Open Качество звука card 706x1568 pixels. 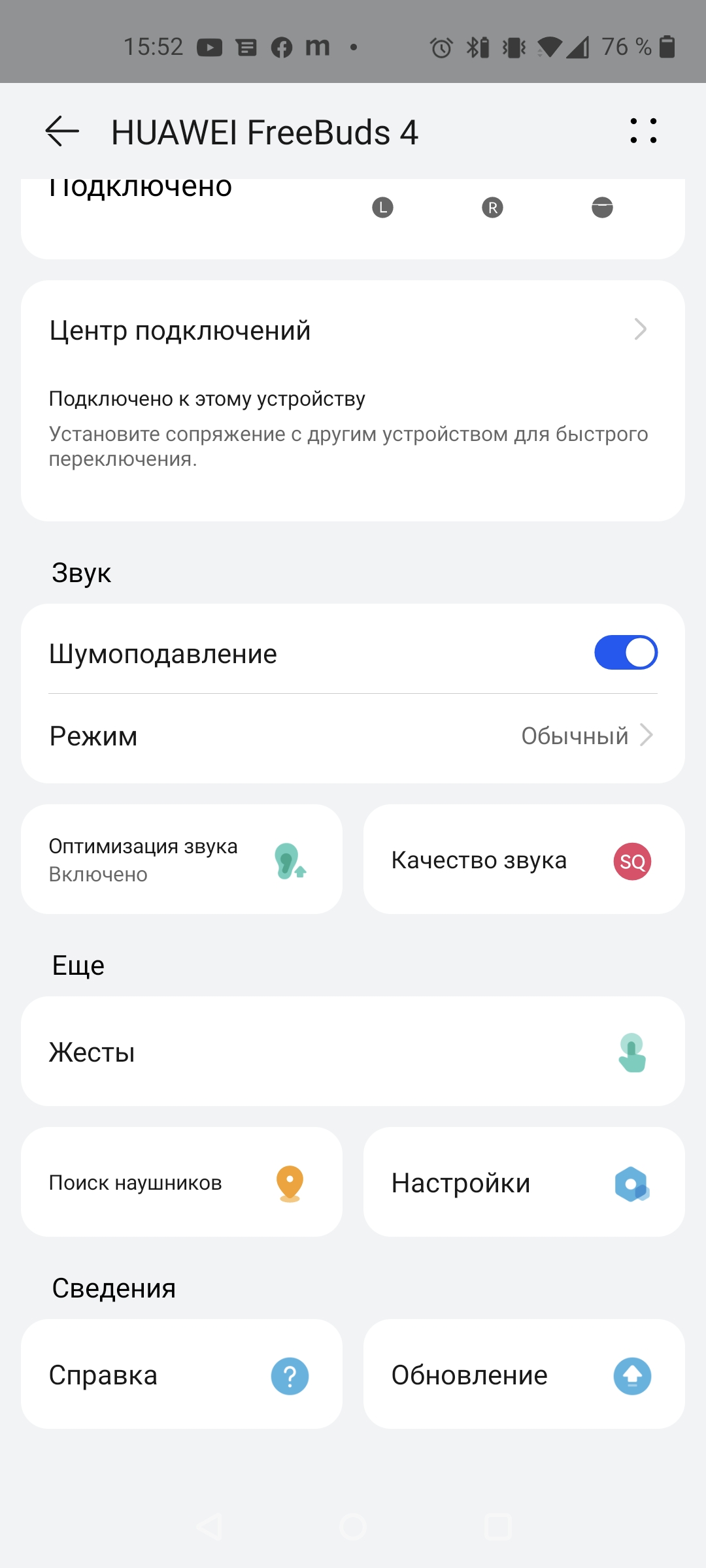tap(524, 859)
